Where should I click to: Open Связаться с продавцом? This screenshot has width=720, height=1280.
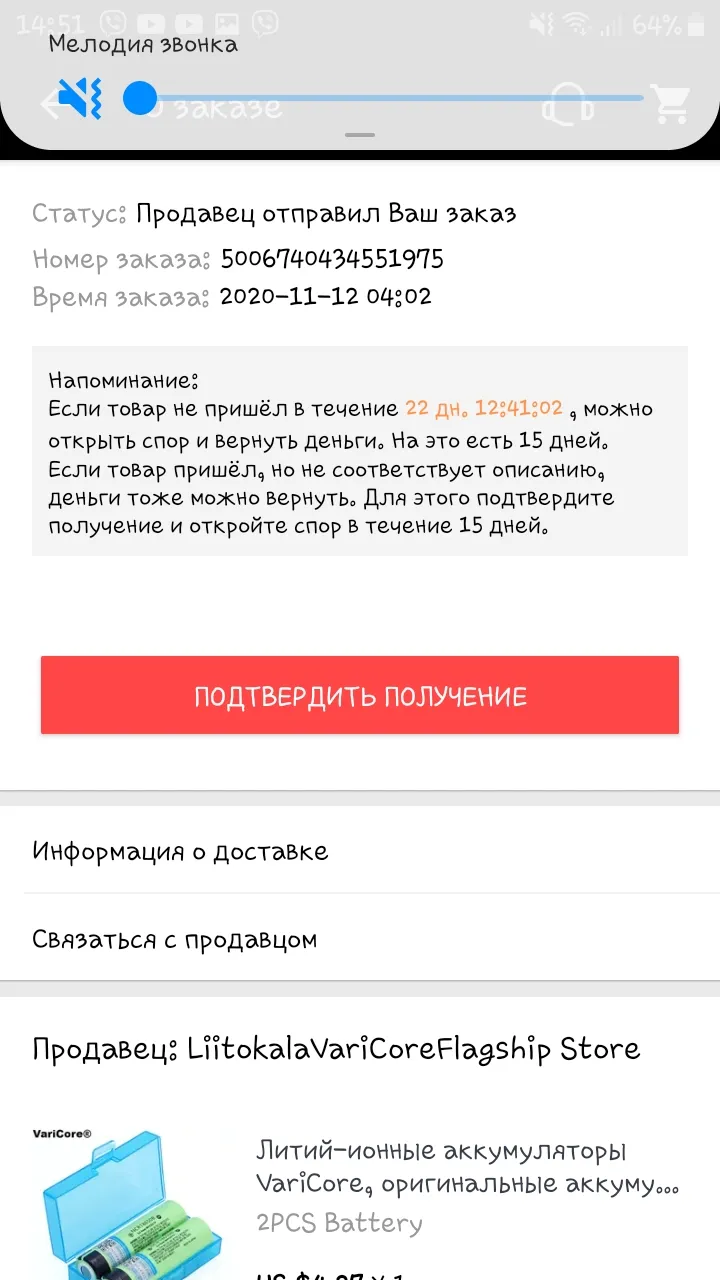pos(360,939)
